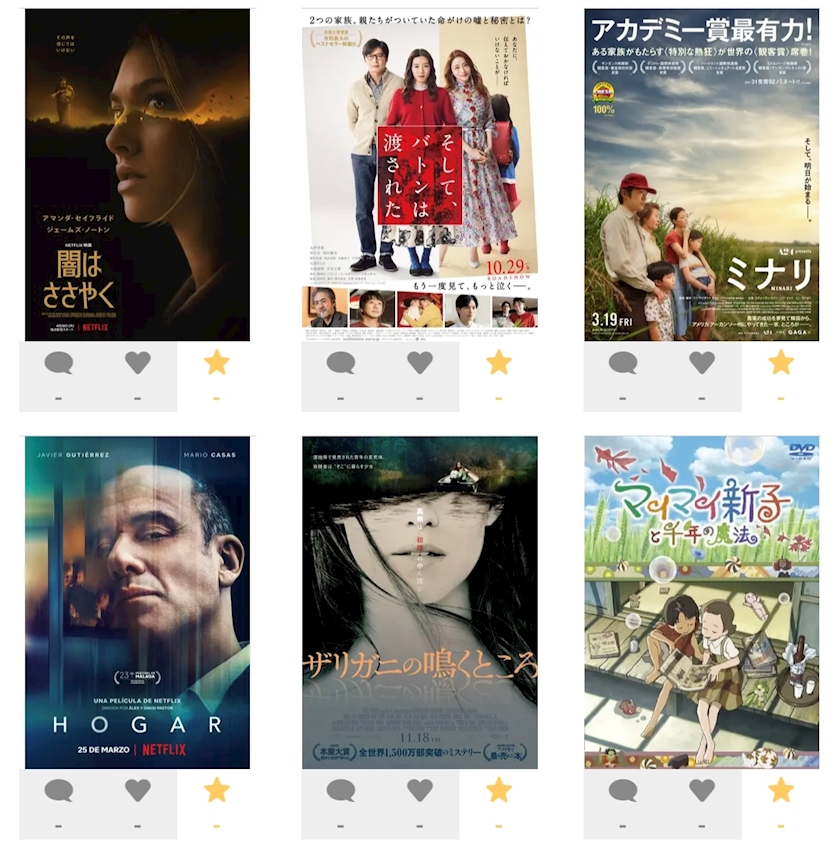Open the そして、バトンは渡された movie poster
Viewport: 840px width, 849px height.
[x=420, y=175]
